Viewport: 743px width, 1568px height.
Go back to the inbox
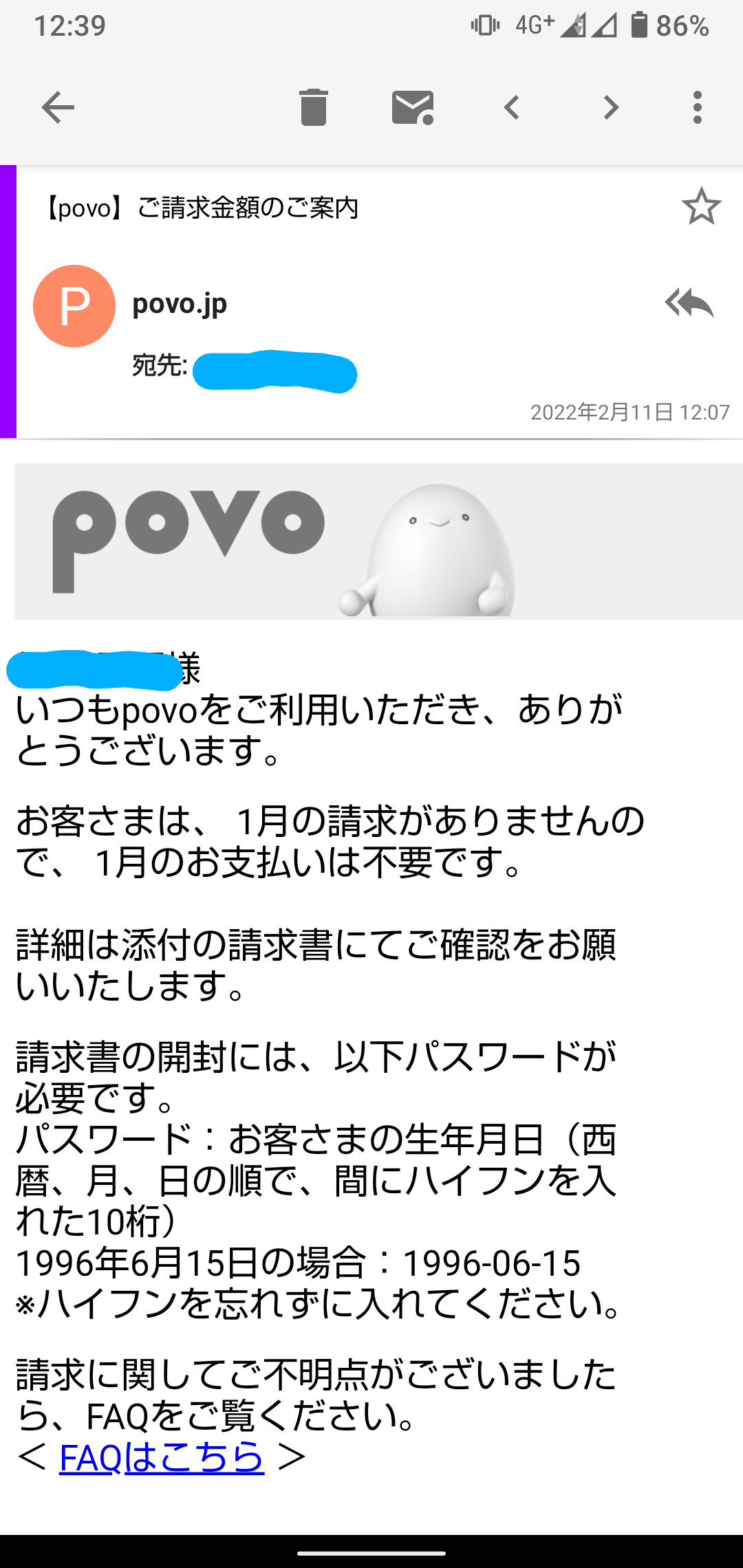(x=58, y=107)
